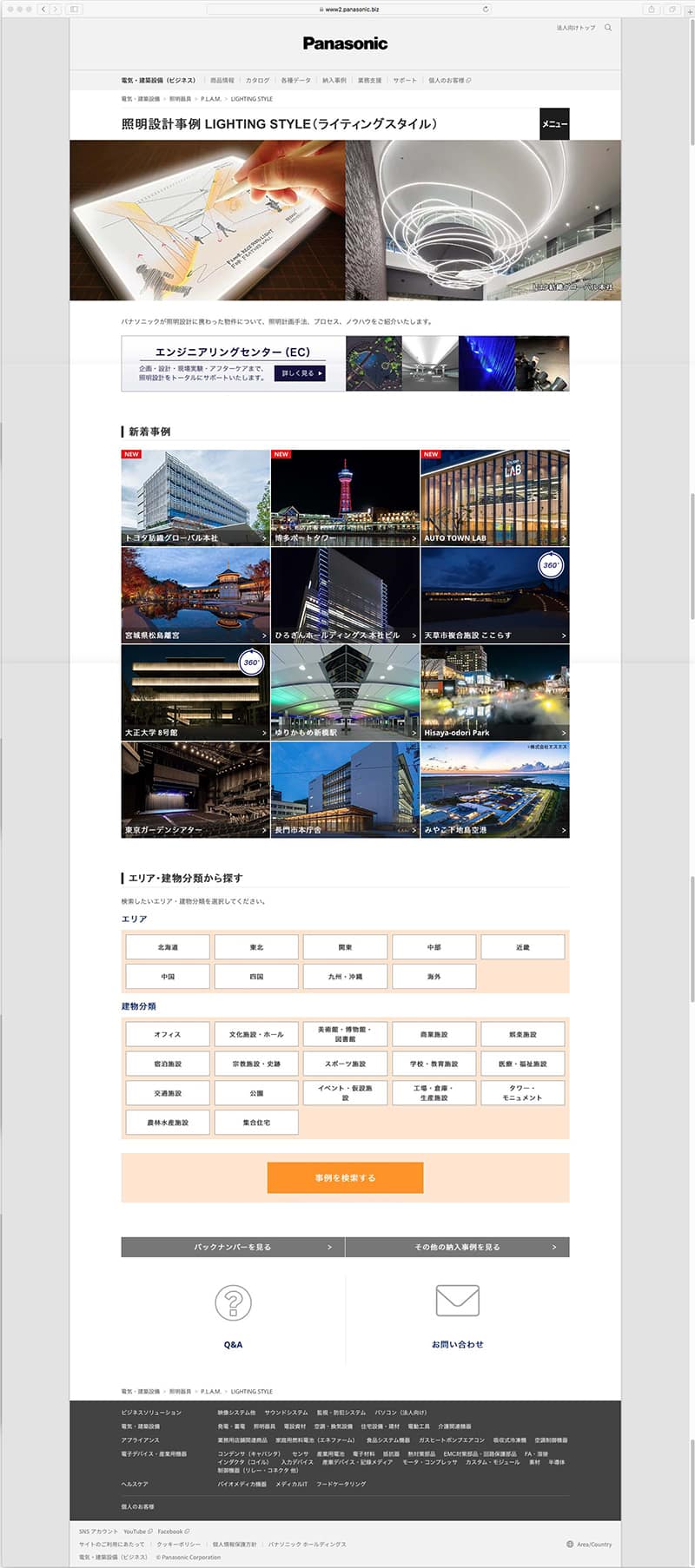Select the 商業施設 building category
The height and width of the screenshot is (1568, 695).
point(434,1034)
